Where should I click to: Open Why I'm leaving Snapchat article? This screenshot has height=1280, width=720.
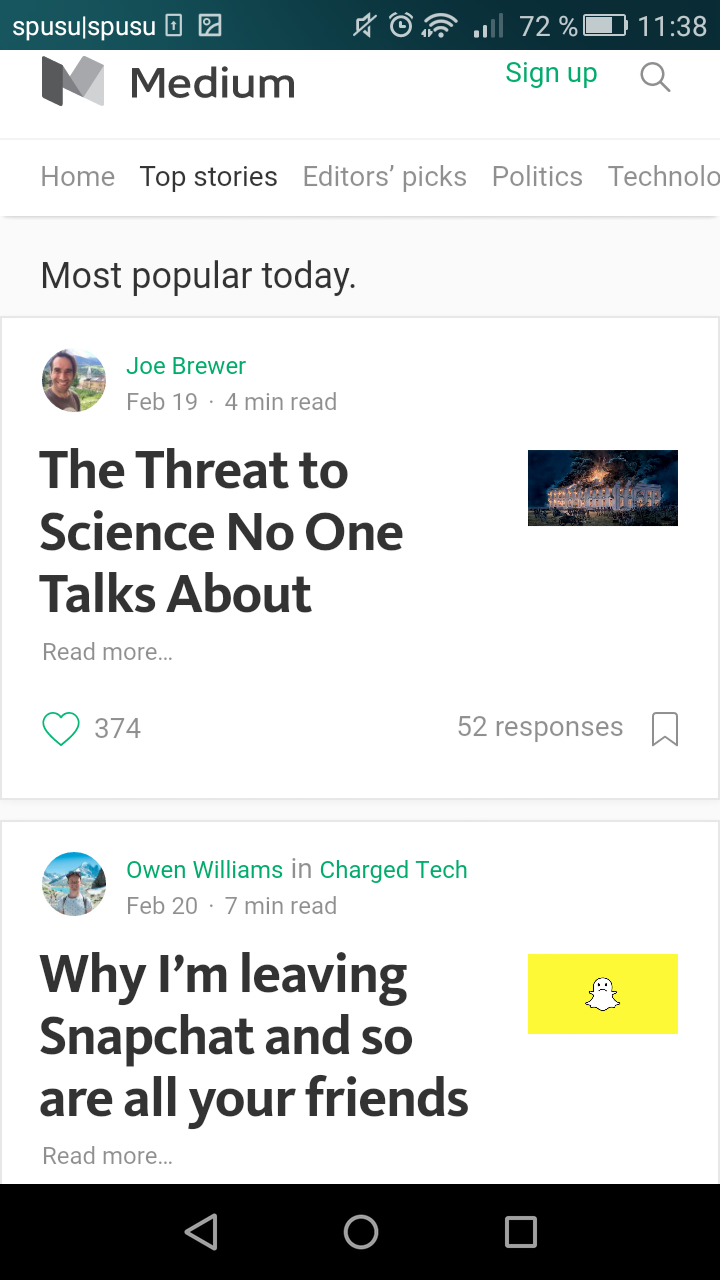pos(254,1036)
